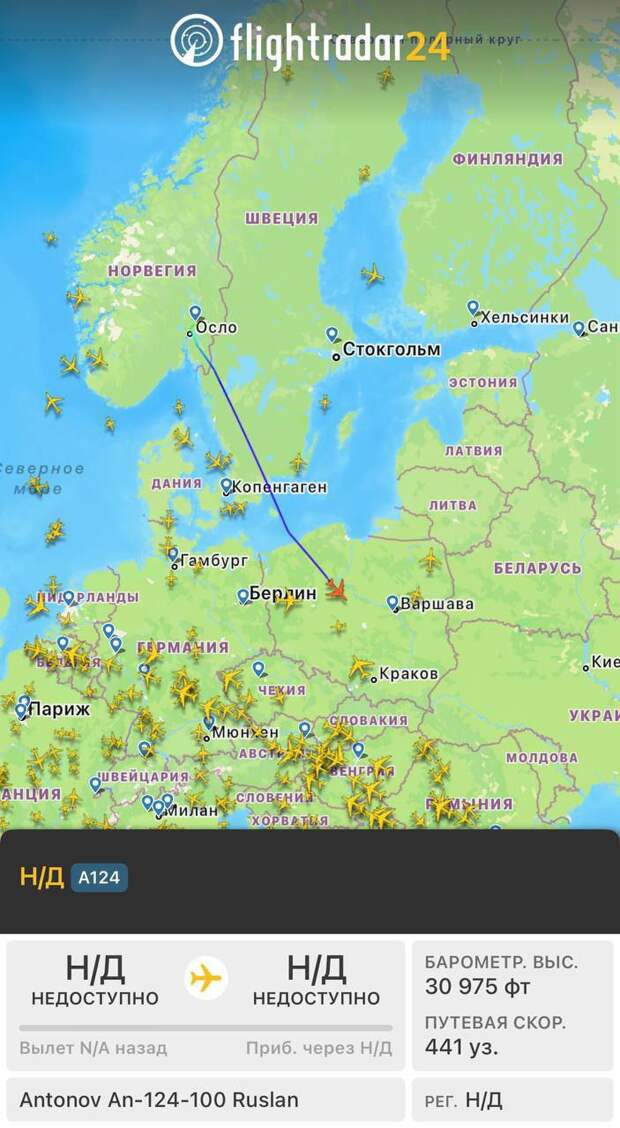Open the airport pin near Стокгольм
Screen dimensions: 620x1128
(x=332, y=334)
